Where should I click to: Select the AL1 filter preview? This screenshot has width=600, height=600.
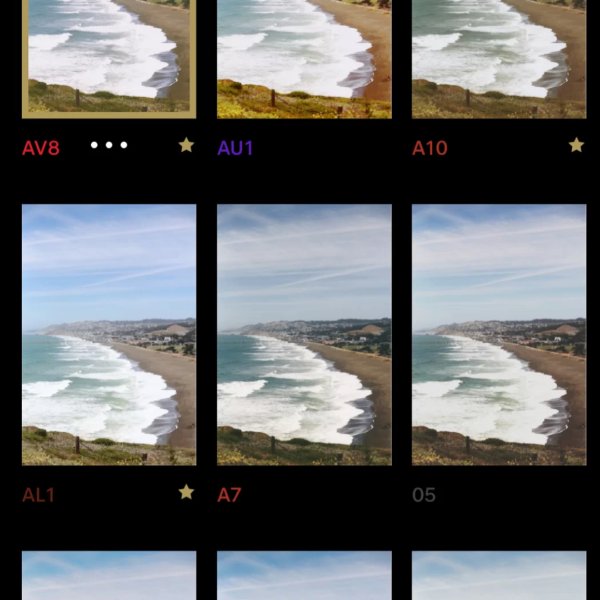click(x=109, y=335)
